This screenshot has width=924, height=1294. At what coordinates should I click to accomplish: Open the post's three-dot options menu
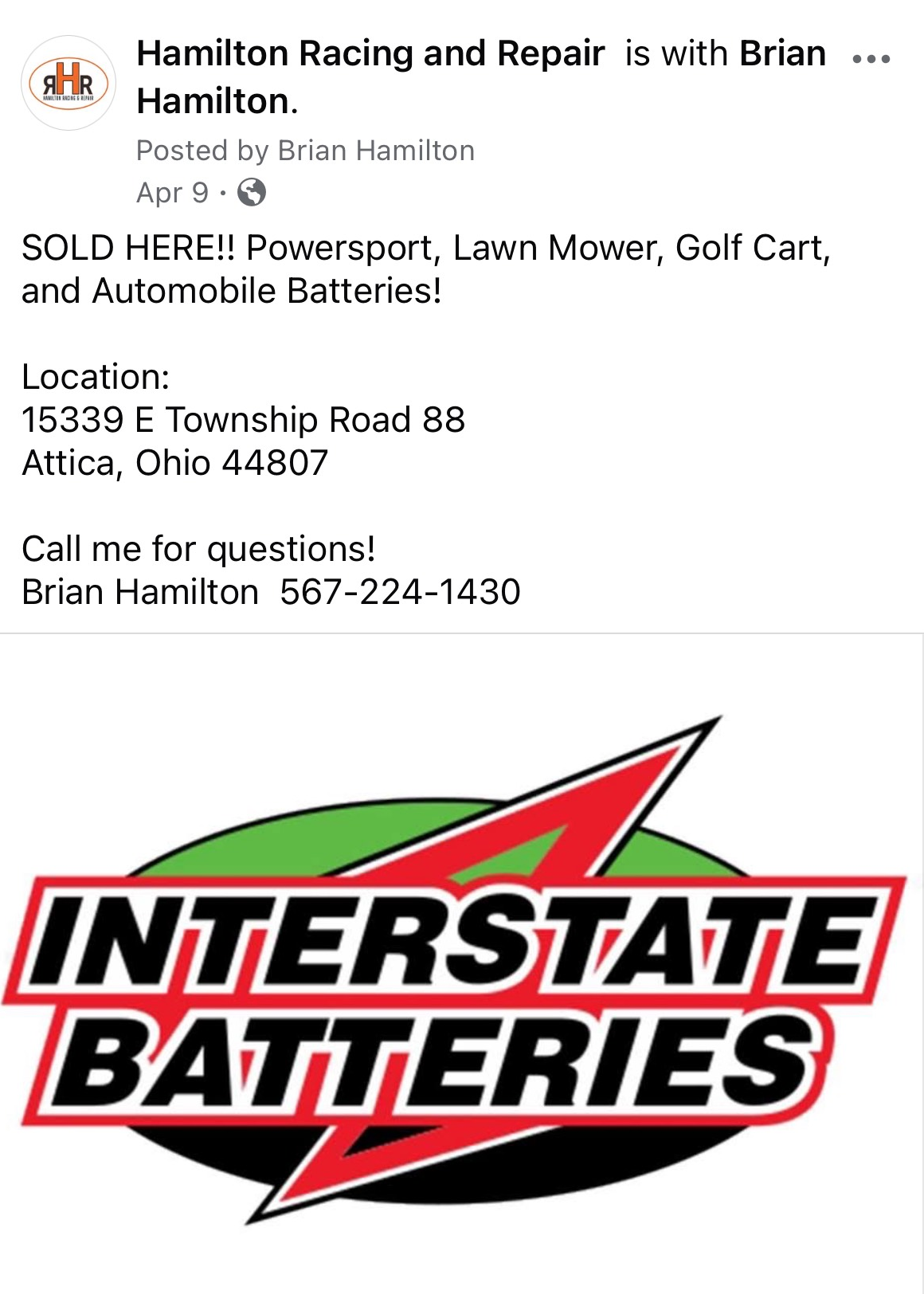point(871,59)
